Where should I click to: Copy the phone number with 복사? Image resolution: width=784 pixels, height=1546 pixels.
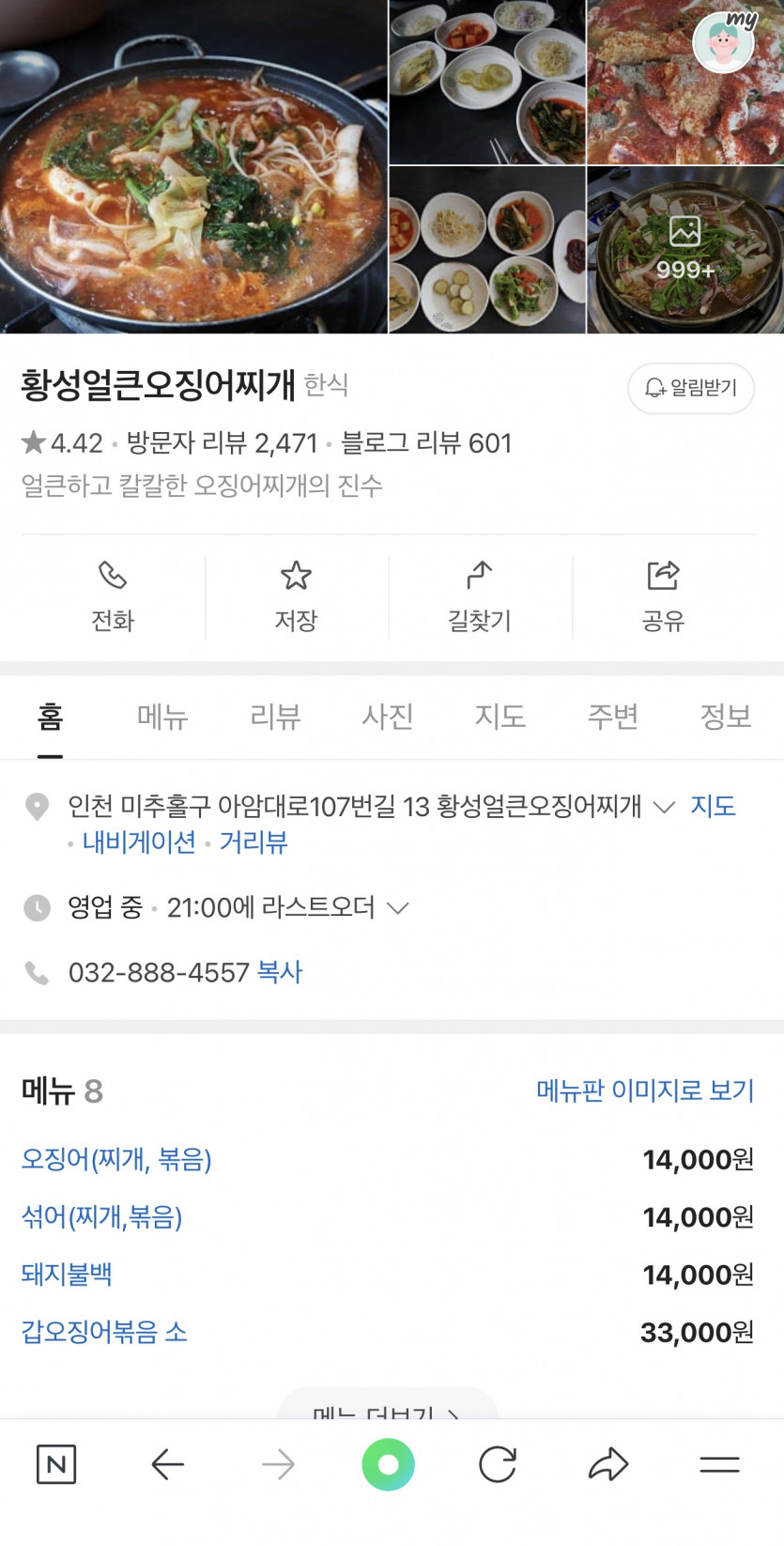[x=280, y=972]
